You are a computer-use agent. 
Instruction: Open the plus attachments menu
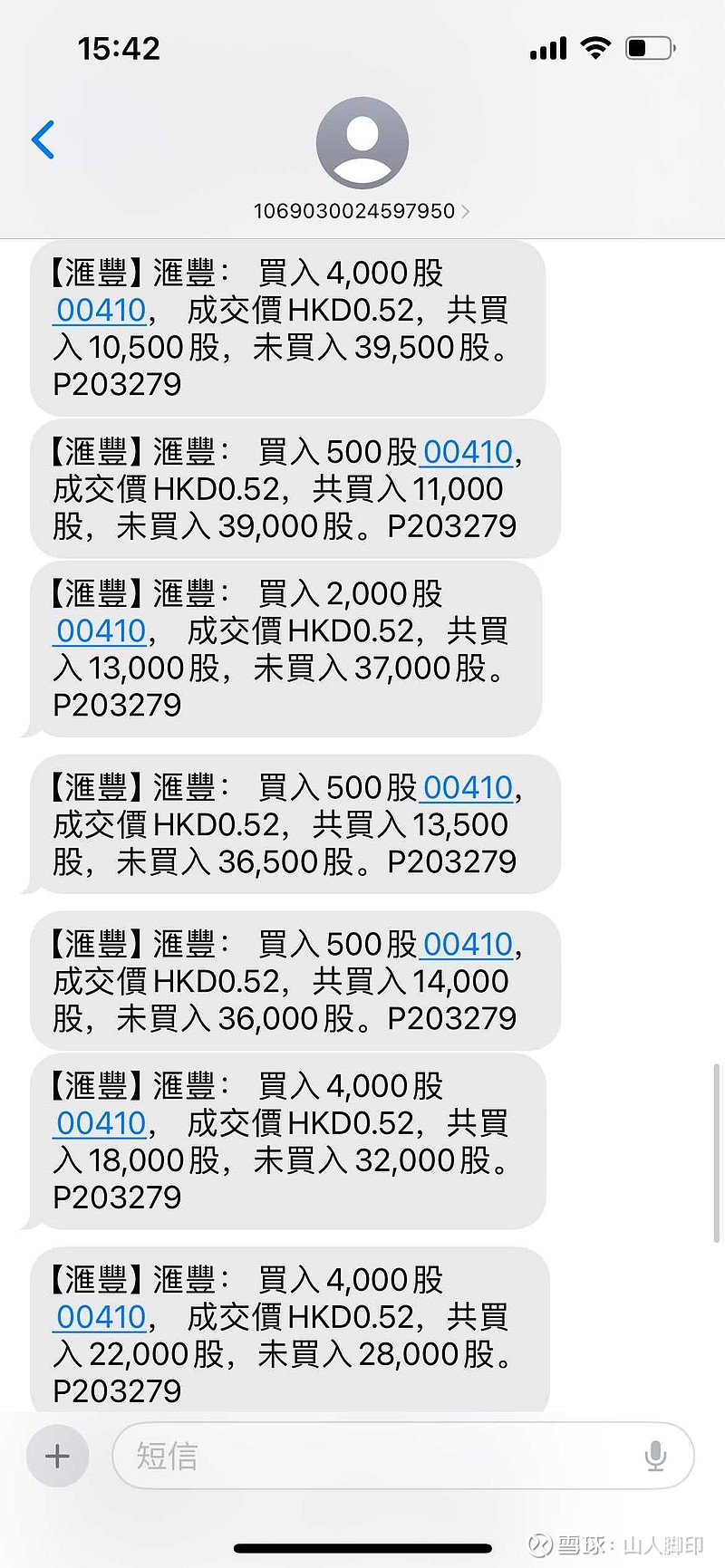click(x=57, y=1456)
